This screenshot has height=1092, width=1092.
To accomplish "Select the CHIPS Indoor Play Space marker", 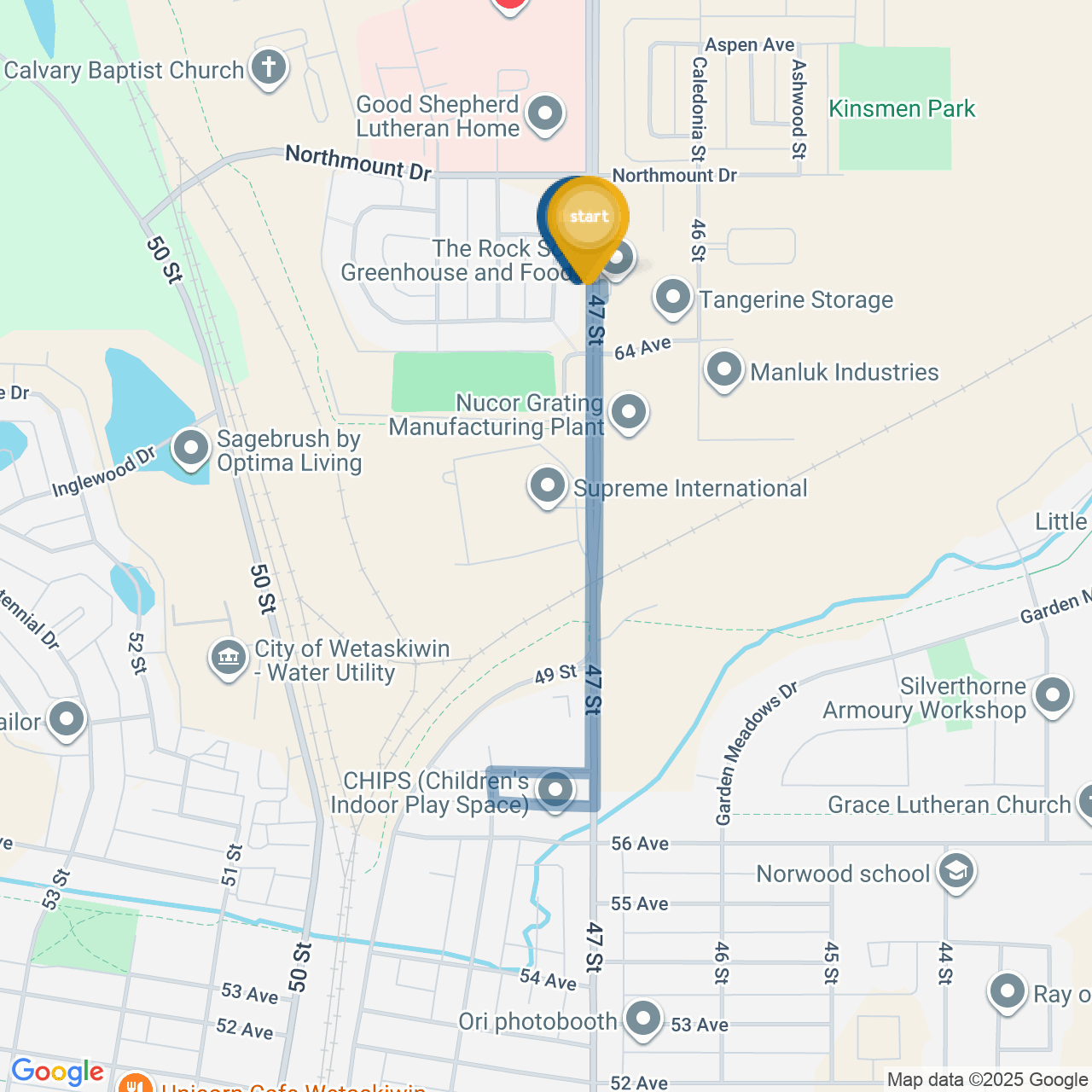I will pyautogui.click(x=555, y=790).
